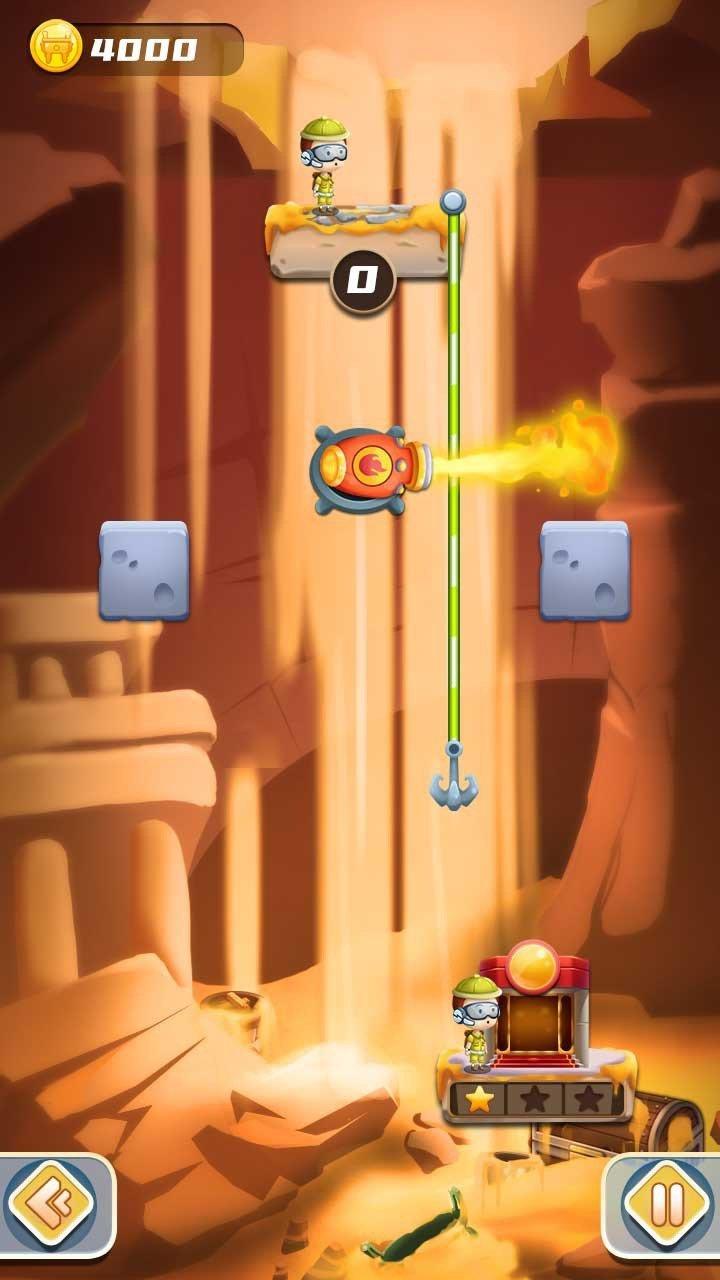
Task: Tap the stone block beside the cannon
Action: tap(144, 570)
